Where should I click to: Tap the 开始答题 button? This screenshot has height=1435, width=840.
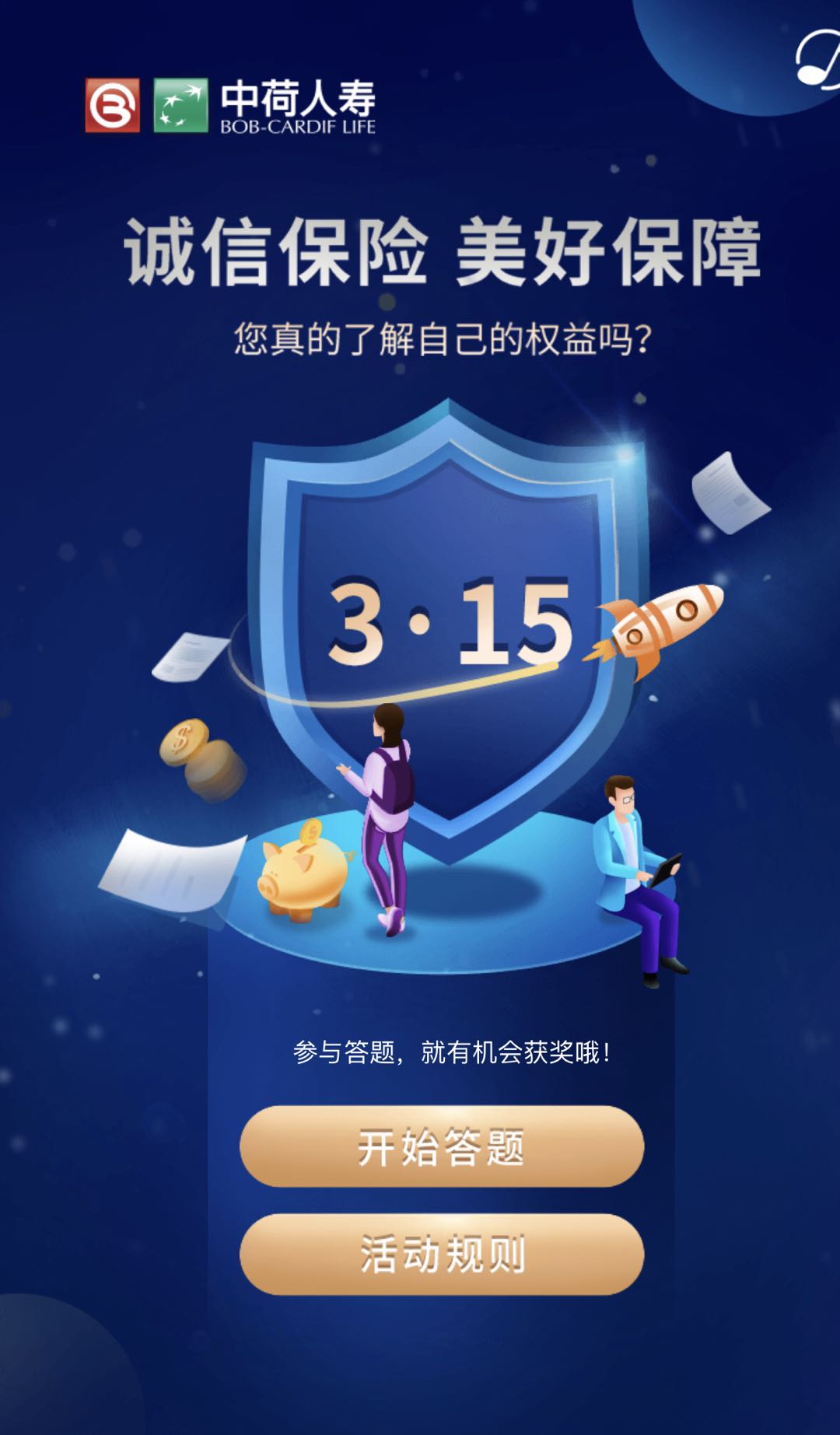(441, 1146)
